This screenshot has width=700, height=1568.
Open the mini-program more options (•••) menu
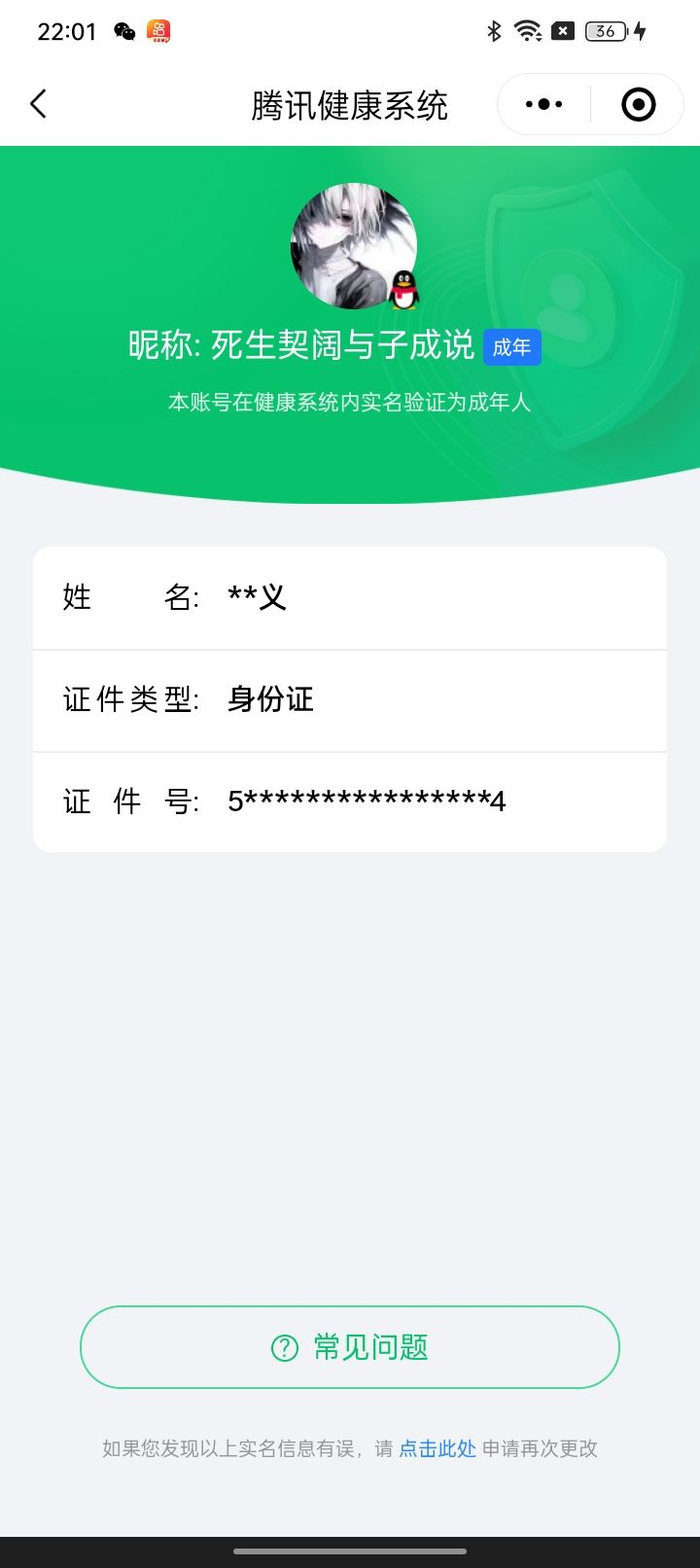coord(542,103)
